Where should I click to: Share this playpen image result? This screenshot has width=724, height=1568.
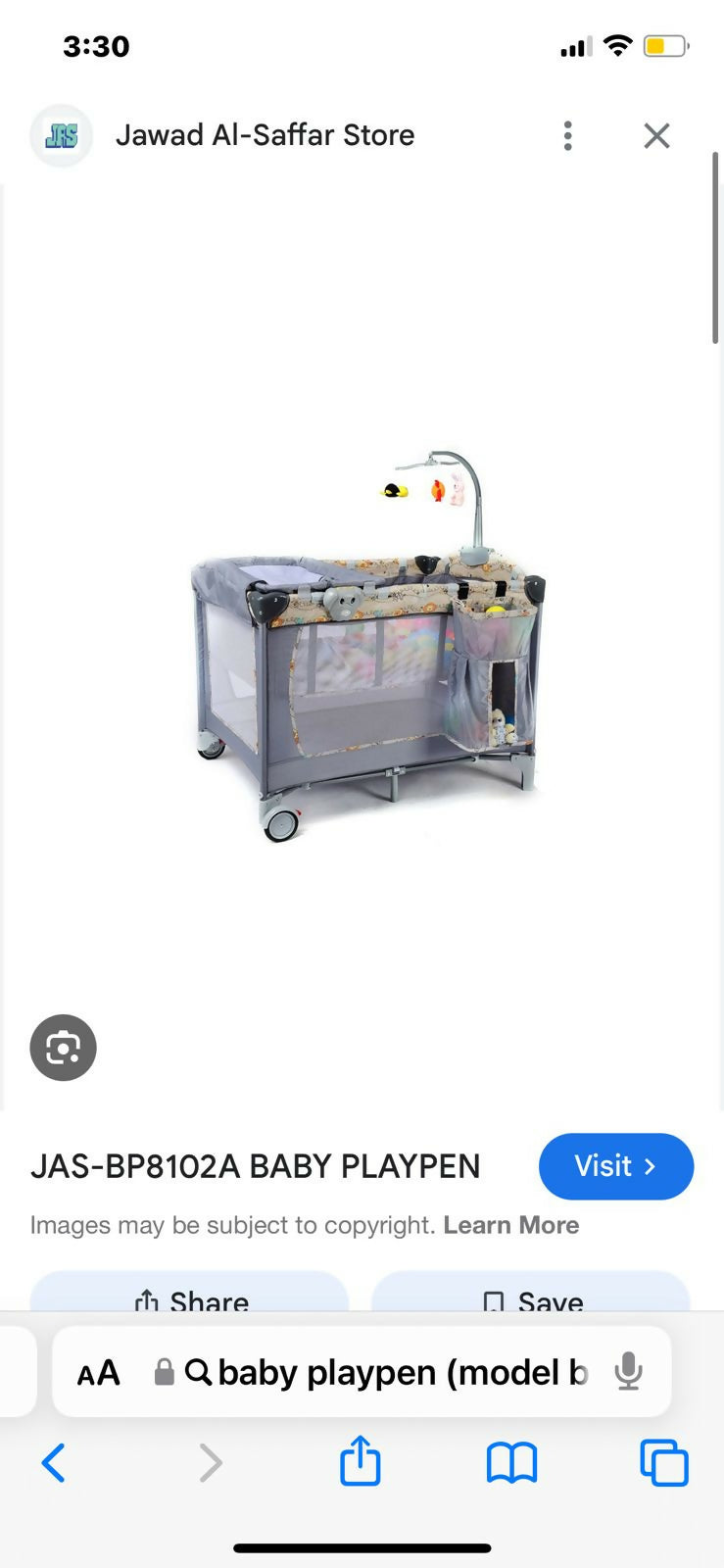click(190, 1297)
